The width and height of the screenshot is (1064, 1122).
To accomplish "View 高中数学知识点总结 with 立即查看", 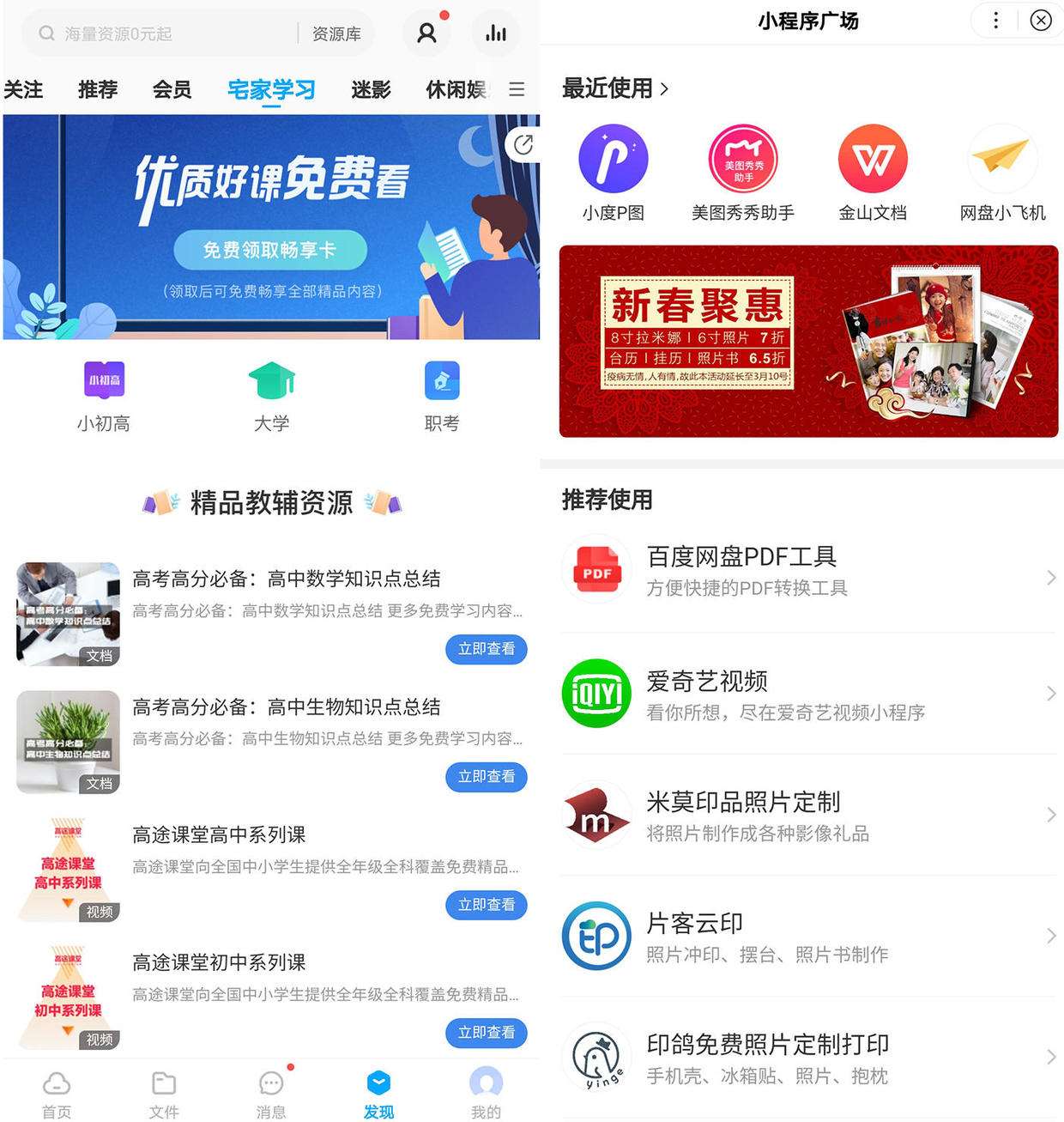I will point(486,649).
